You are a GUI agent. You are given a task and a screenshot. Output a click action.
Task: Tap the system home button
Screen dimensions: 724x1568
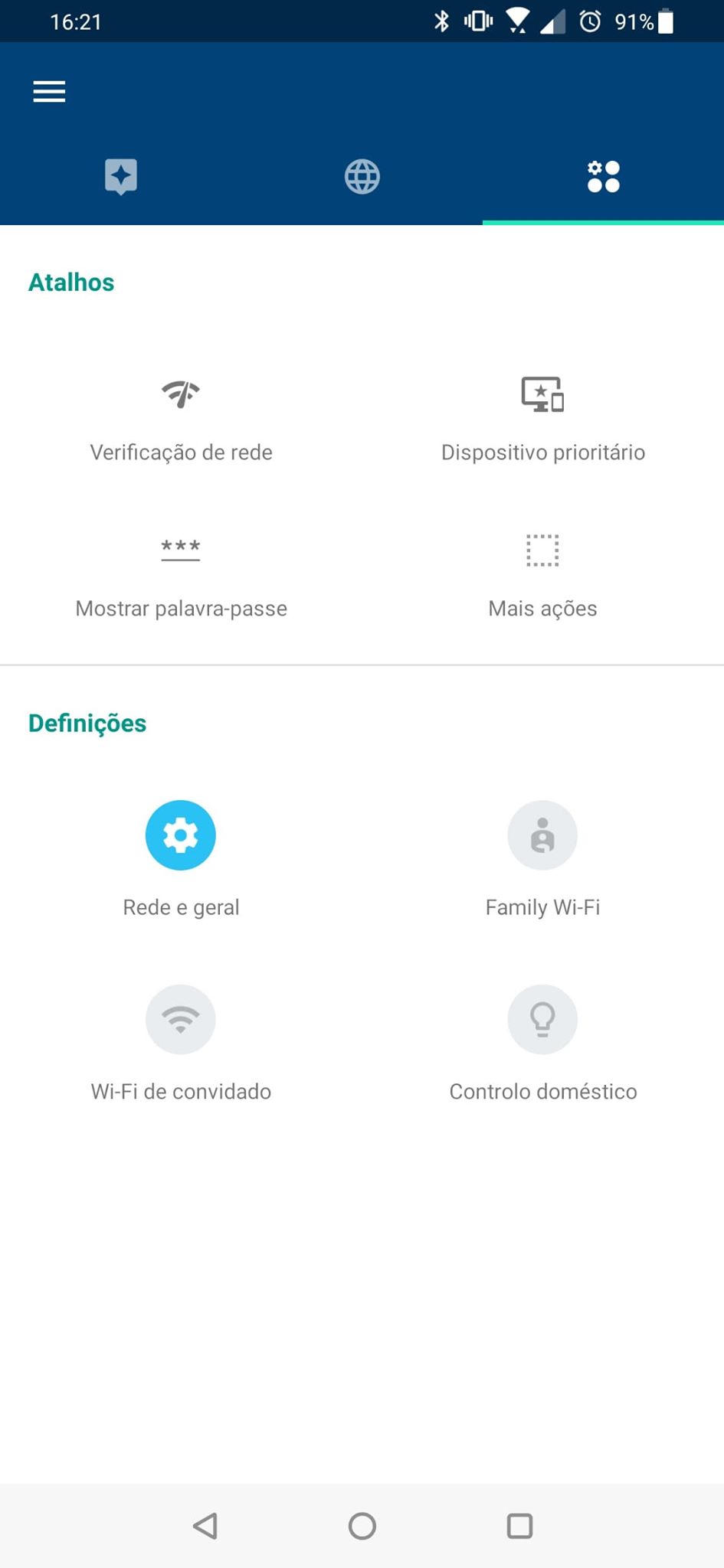362,1526
